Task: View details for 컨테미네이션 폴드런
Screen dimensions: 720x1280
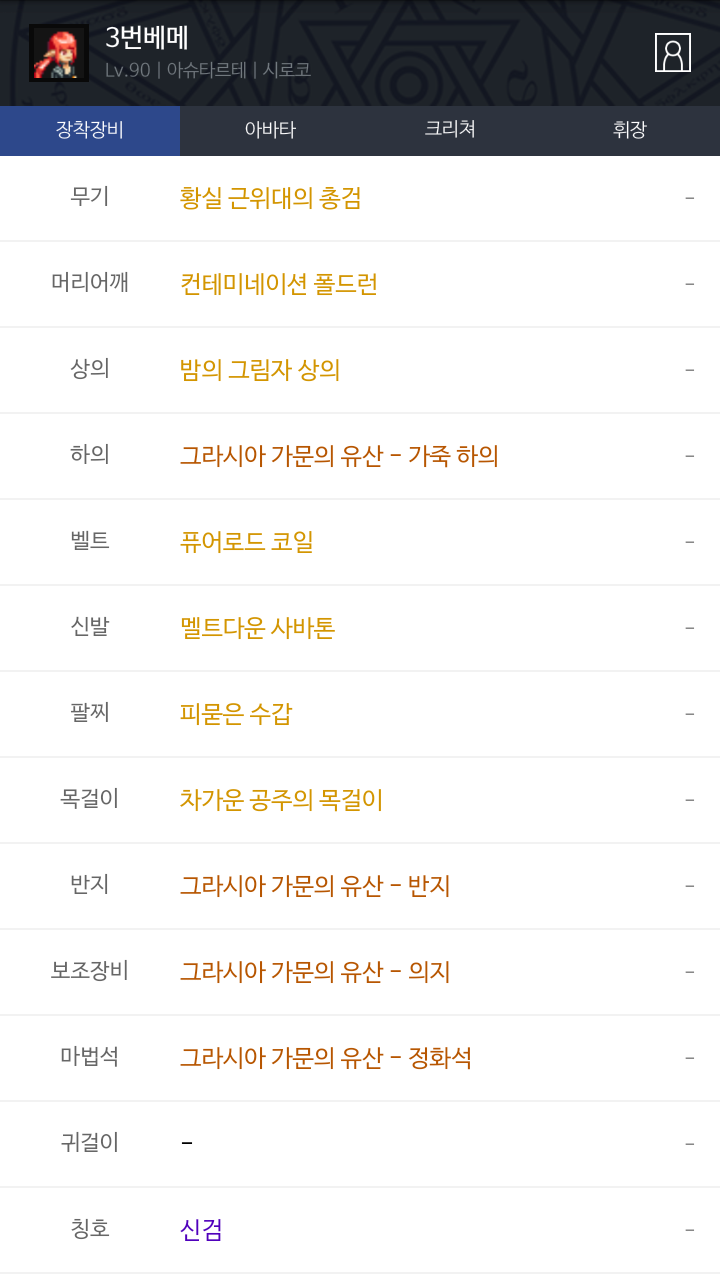Action: click(278, 284)
